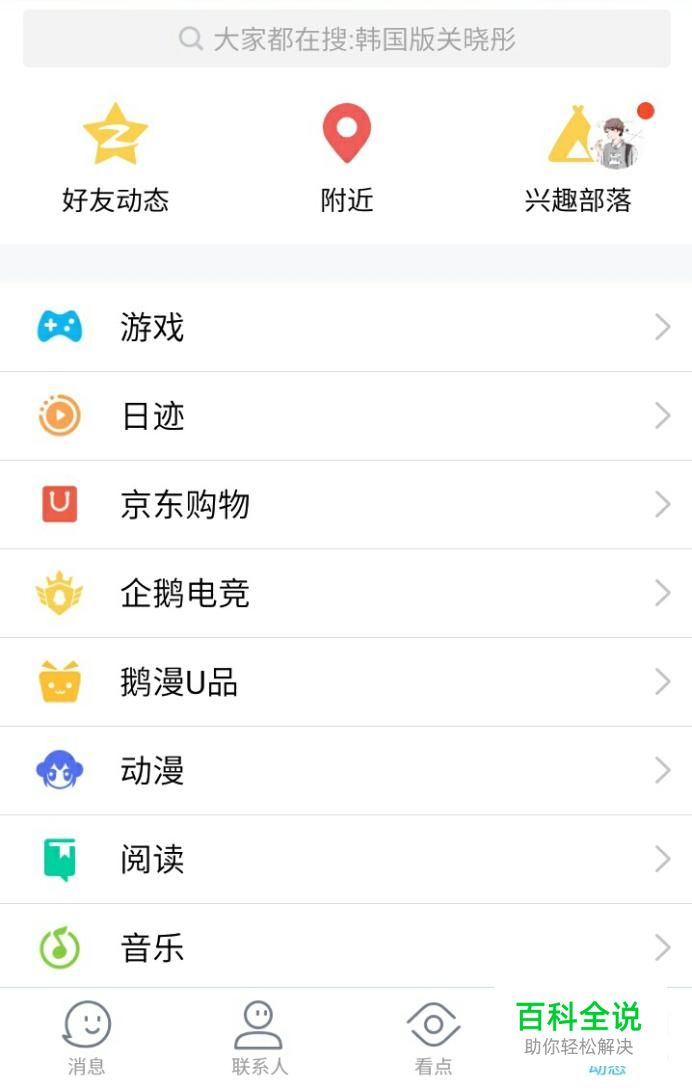
Task: Tap the search box at the top
Action: pyautogui.click(x=346, y=39)
